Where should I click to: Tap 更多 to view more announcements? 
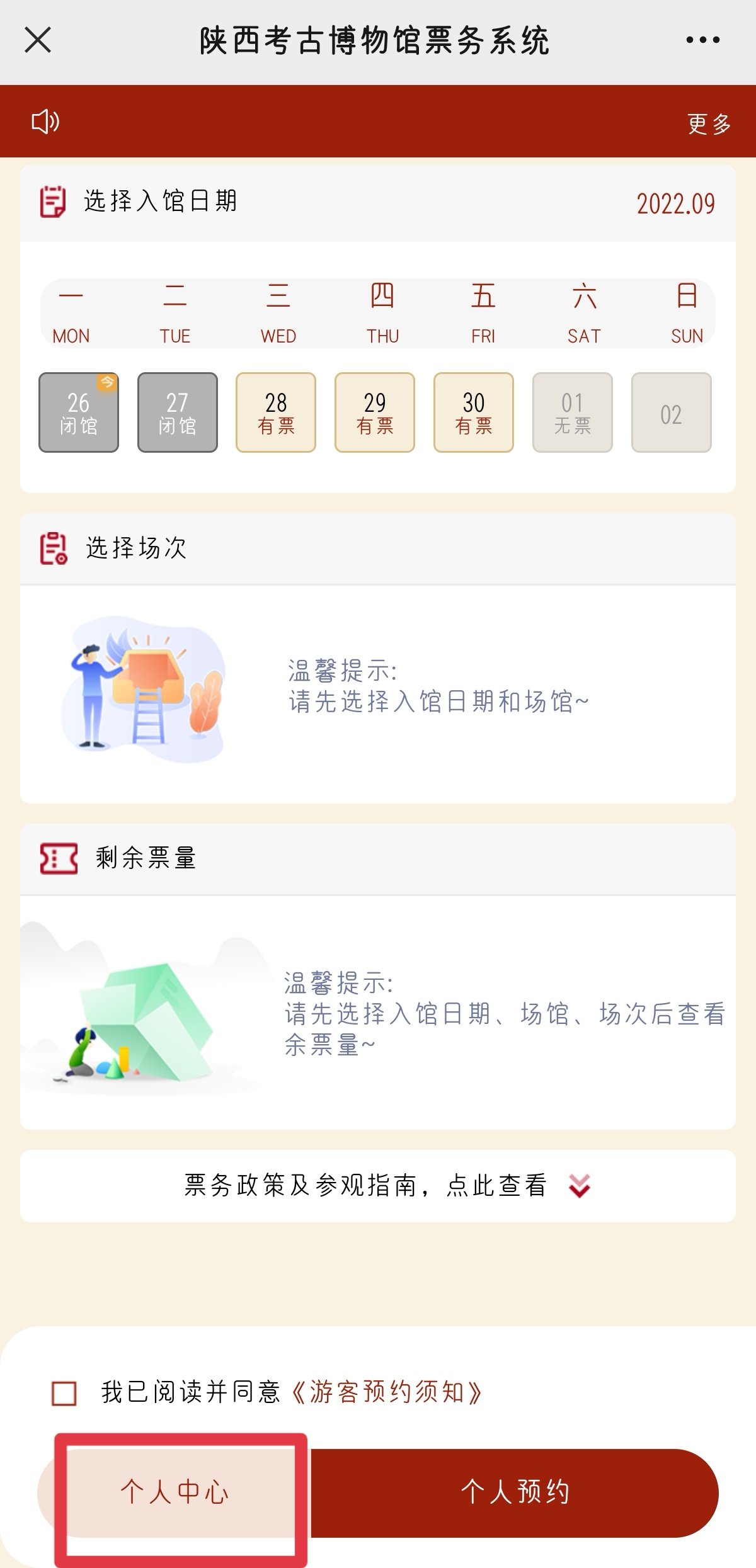click(x=709, y=123)
